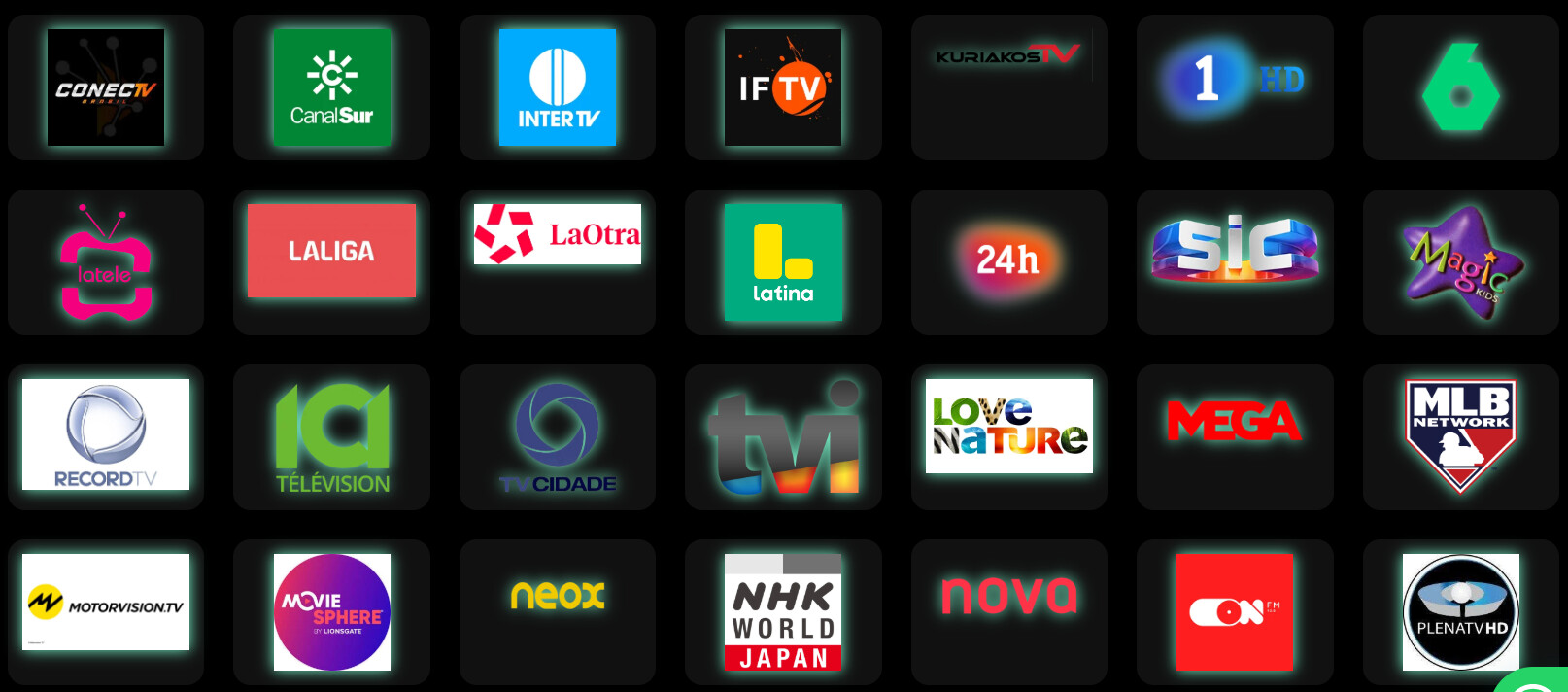
Task: Open the Nova channel tile
Action: 1008,595
